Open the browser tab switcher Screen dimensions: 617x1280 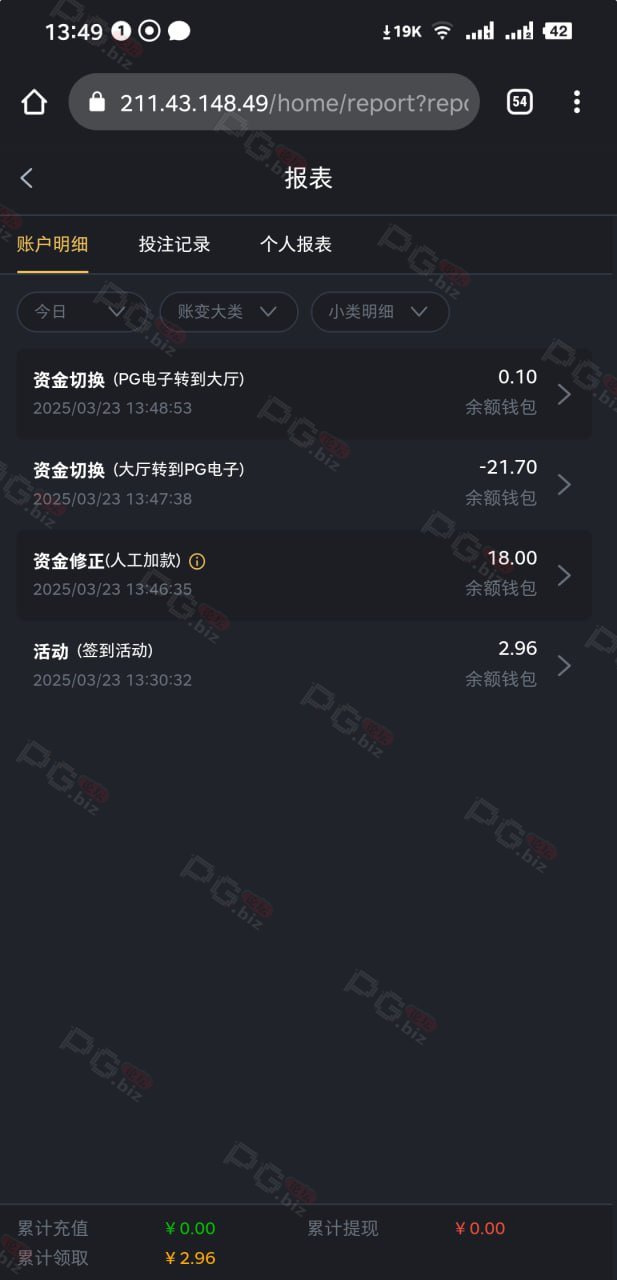pos(519,102)
